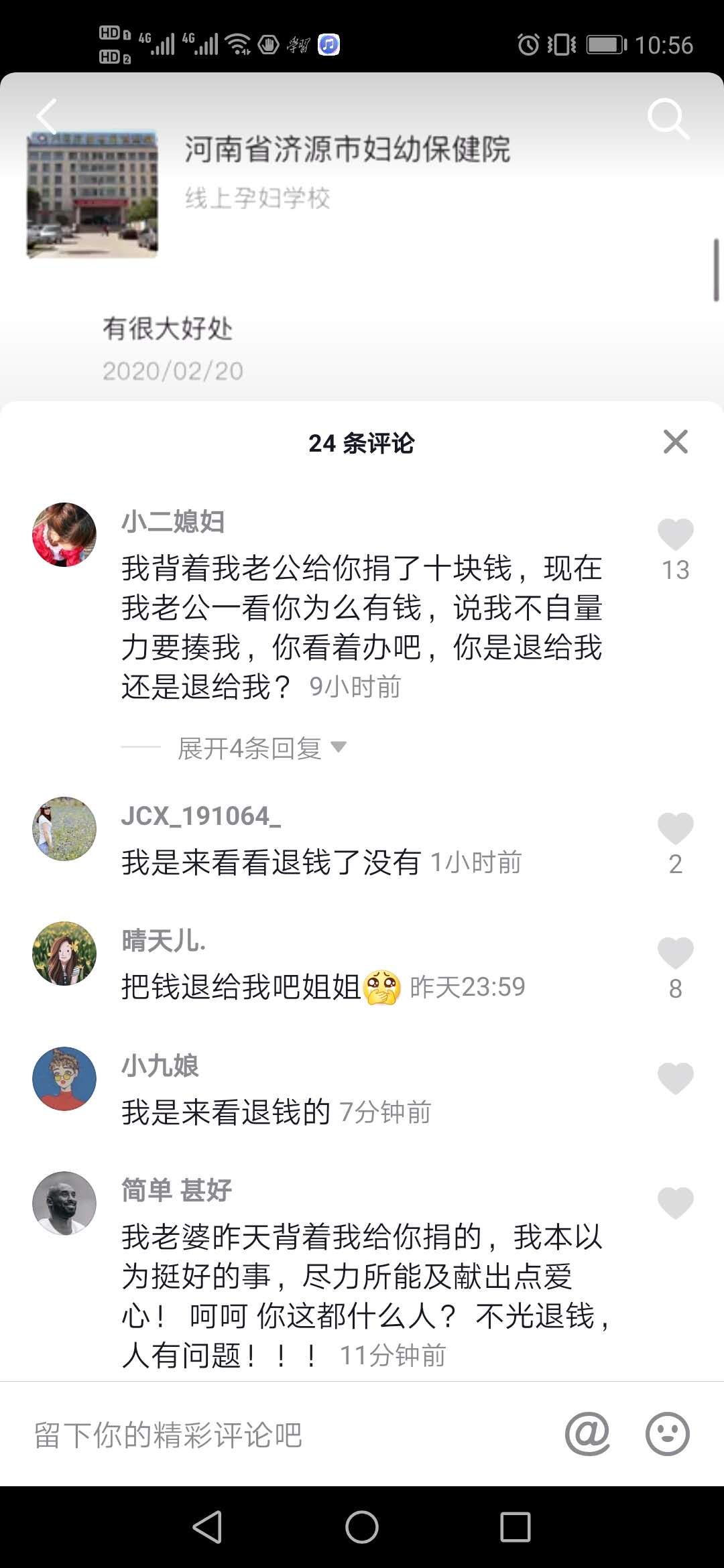Open JCX_191064_'s profile avatar
The width and height of the screenshot is (724, 1568).
64,829
